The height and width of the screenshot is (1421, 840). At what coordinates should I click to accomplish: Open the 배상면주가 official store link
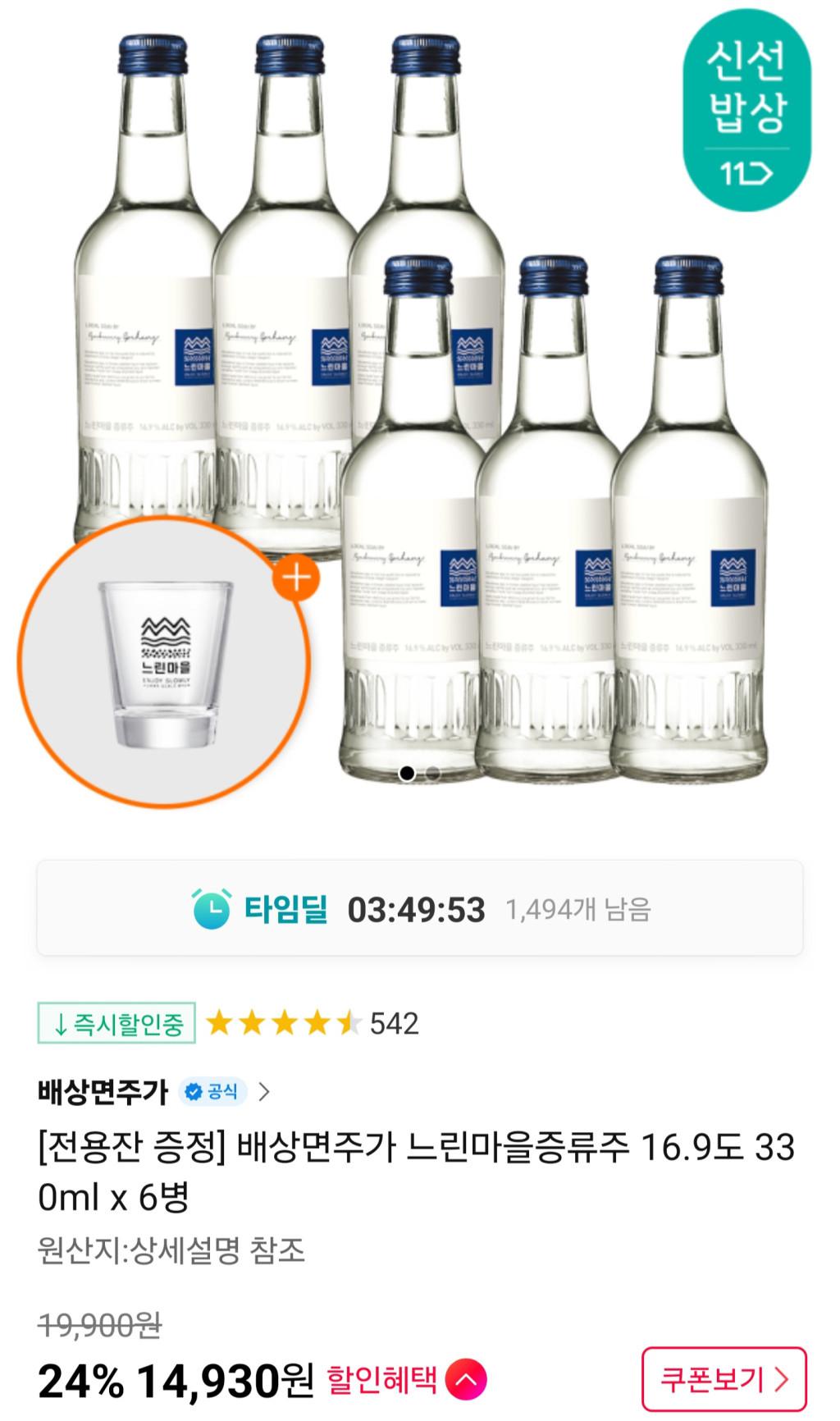(154, 1091)
